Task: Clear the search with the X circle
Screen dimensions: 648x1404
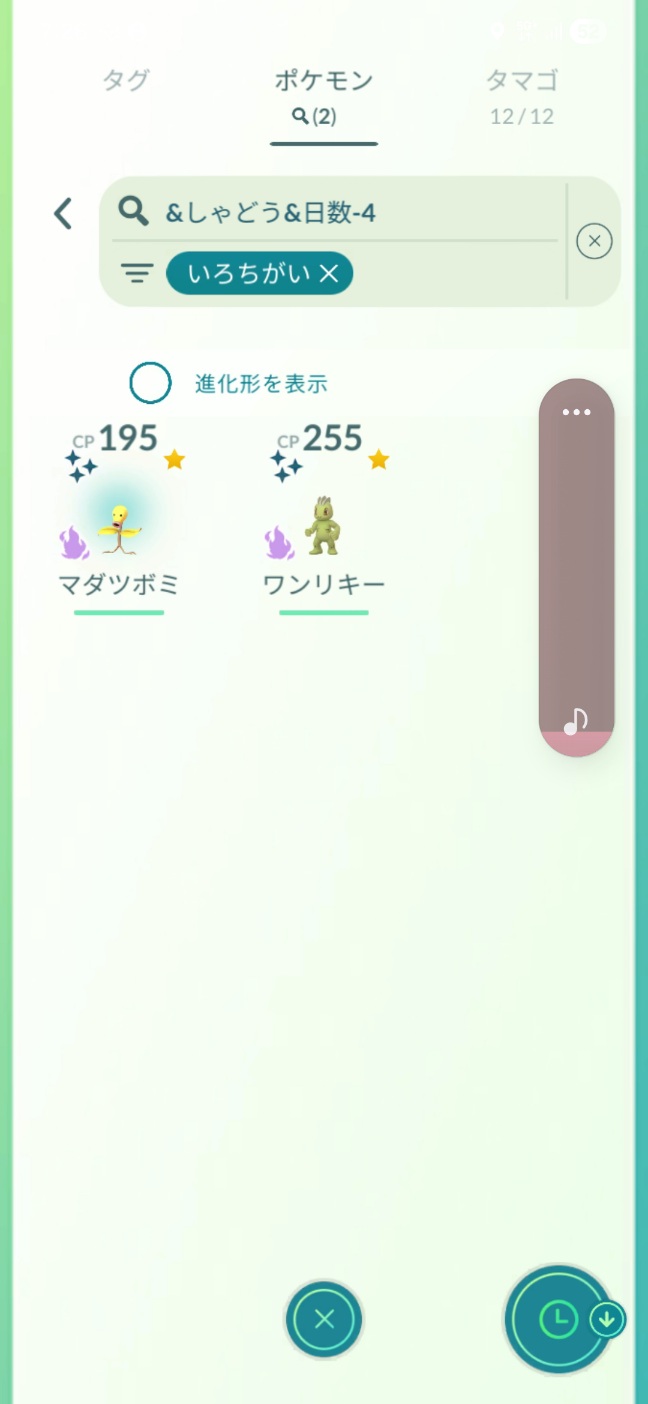Action: 594,241
